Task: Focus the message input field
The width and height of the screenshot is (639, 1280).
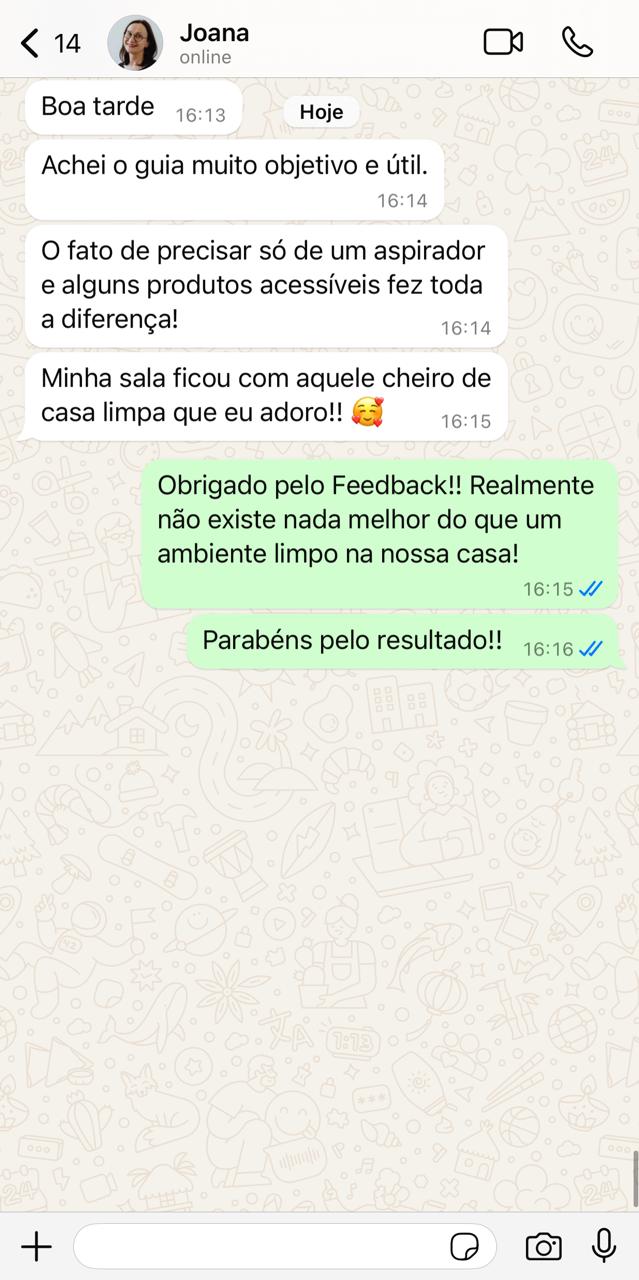Action: [x=260, y=1246]
